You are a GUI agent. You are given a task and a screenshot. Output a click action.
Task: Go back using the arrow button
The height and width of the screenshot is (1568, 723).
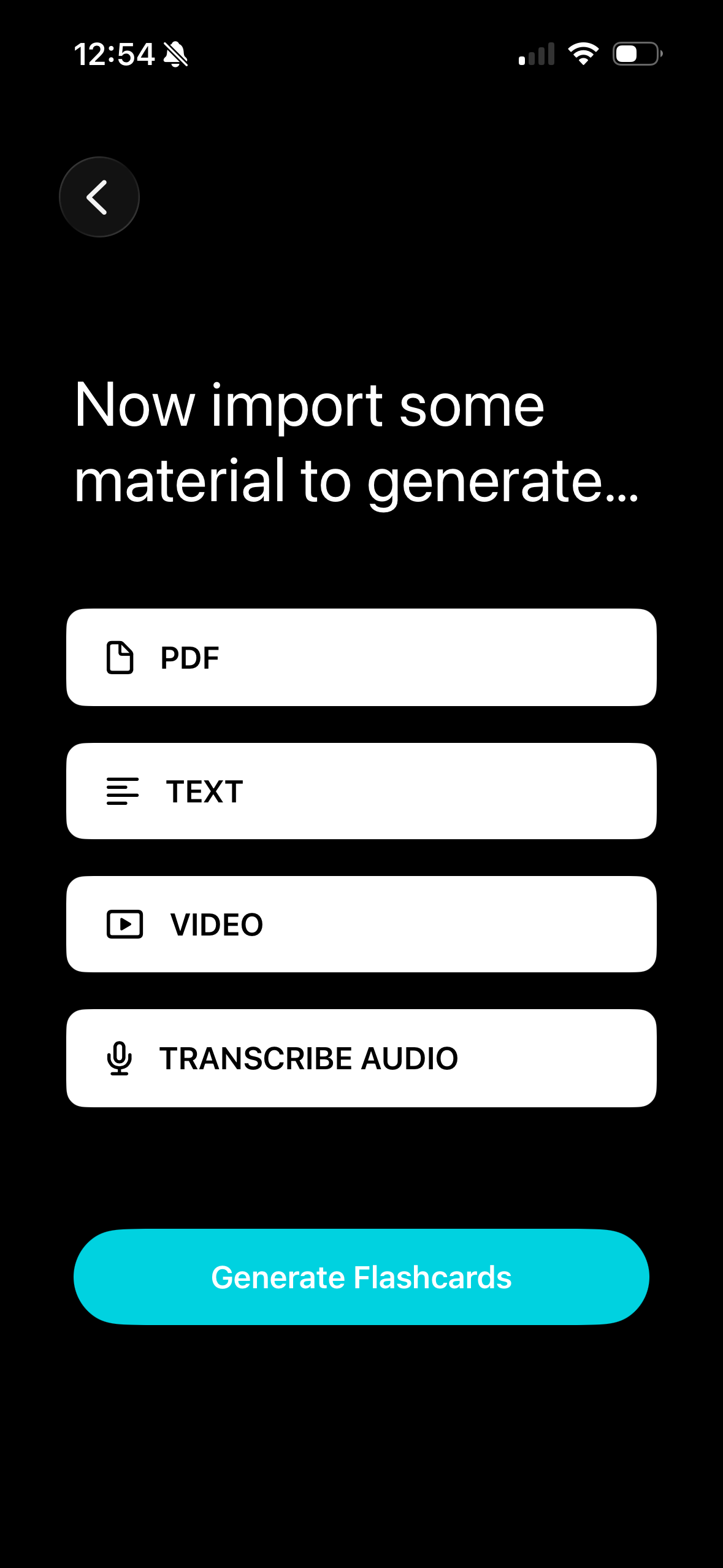coord(99,197)
